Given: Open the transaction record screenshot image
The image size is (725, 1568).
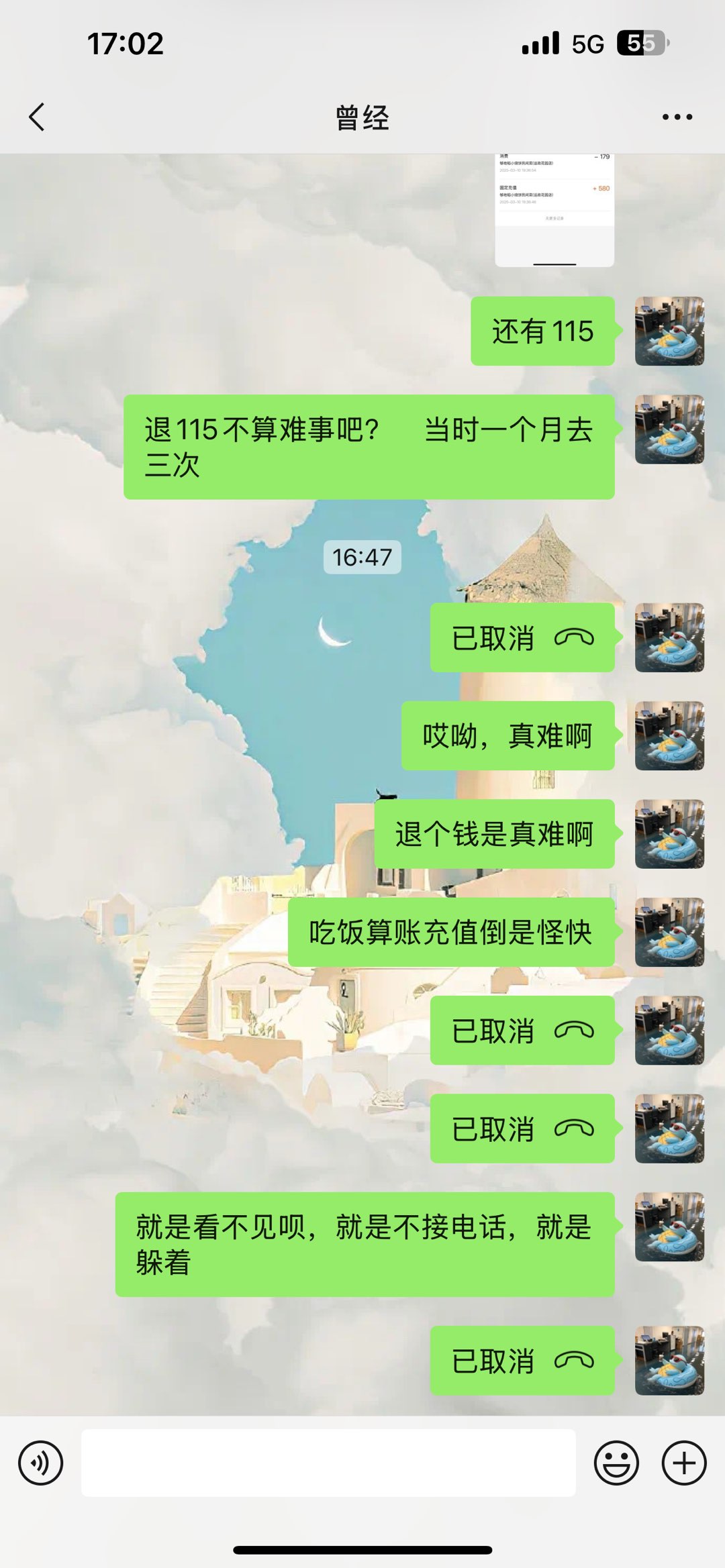Looking at the screenshot, I should tap(554, 211).
